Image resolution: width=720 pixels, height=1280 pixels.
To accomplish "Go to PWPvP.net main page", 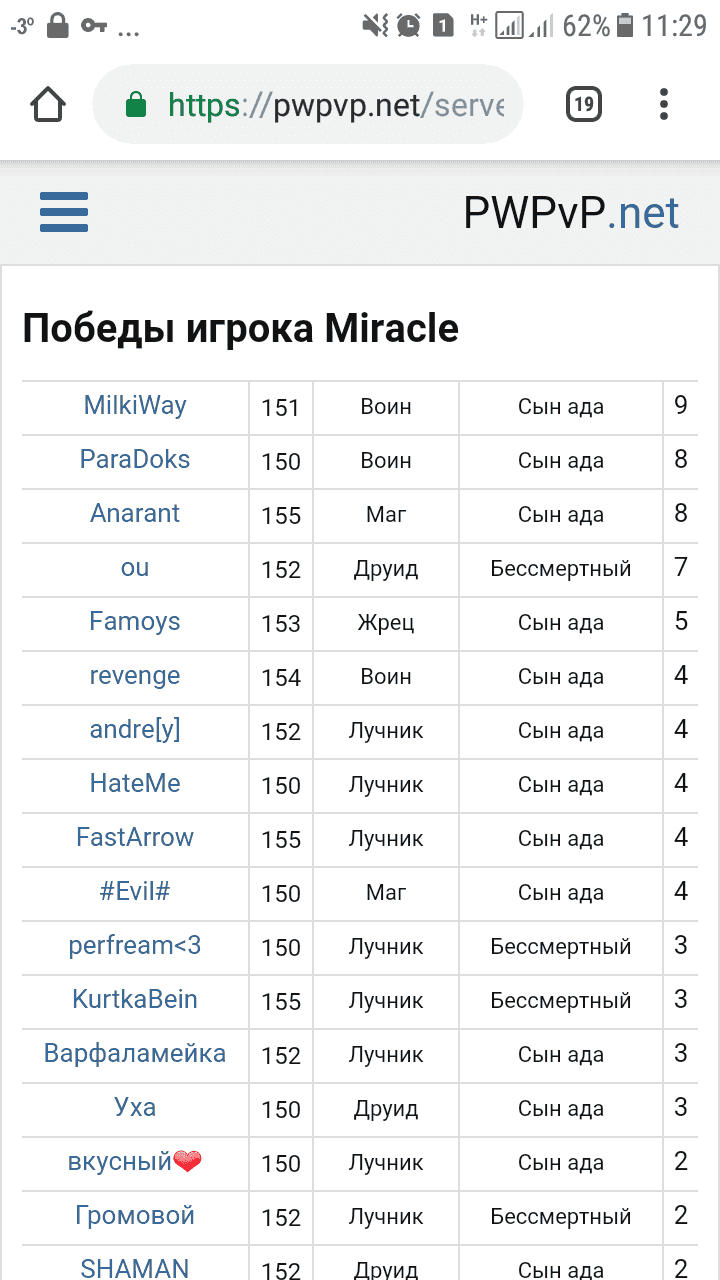I will coord(571,213).
